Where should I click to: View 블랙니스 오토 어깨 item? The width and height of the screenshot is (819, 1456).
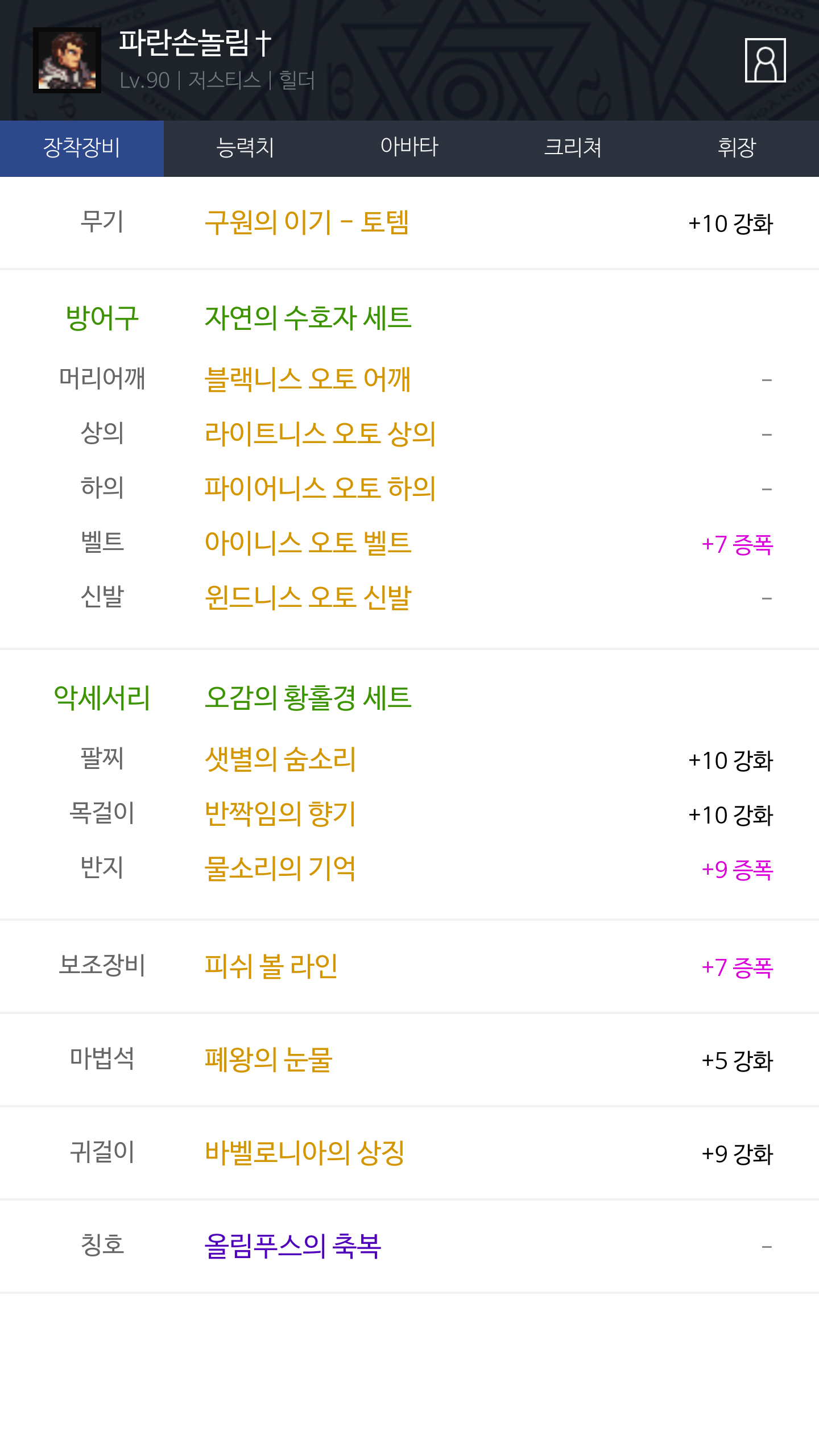pyautogui.click(x=307, y=379)
